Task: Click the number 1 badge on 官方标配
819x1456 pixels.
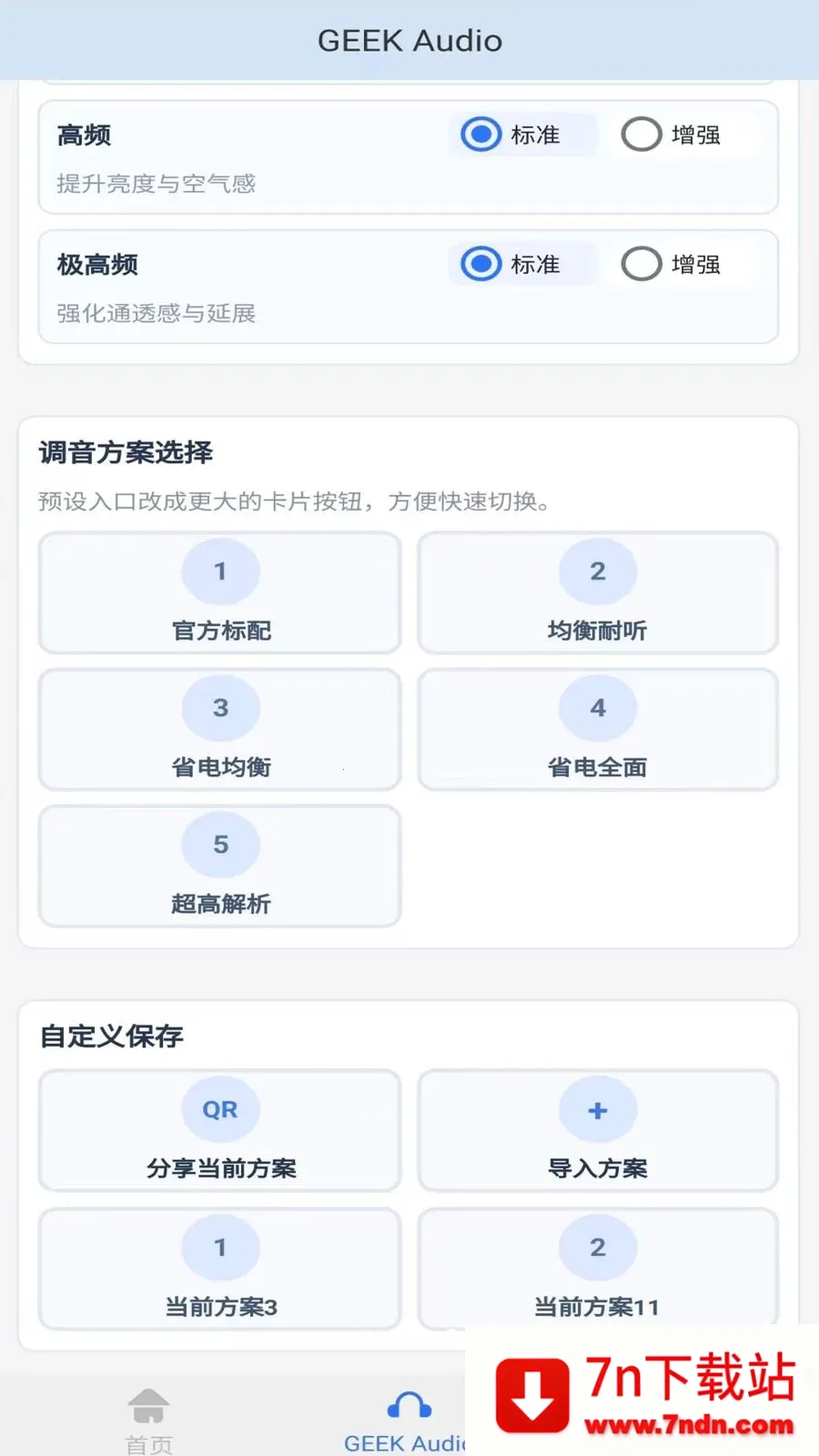Action: click(219, 571)
